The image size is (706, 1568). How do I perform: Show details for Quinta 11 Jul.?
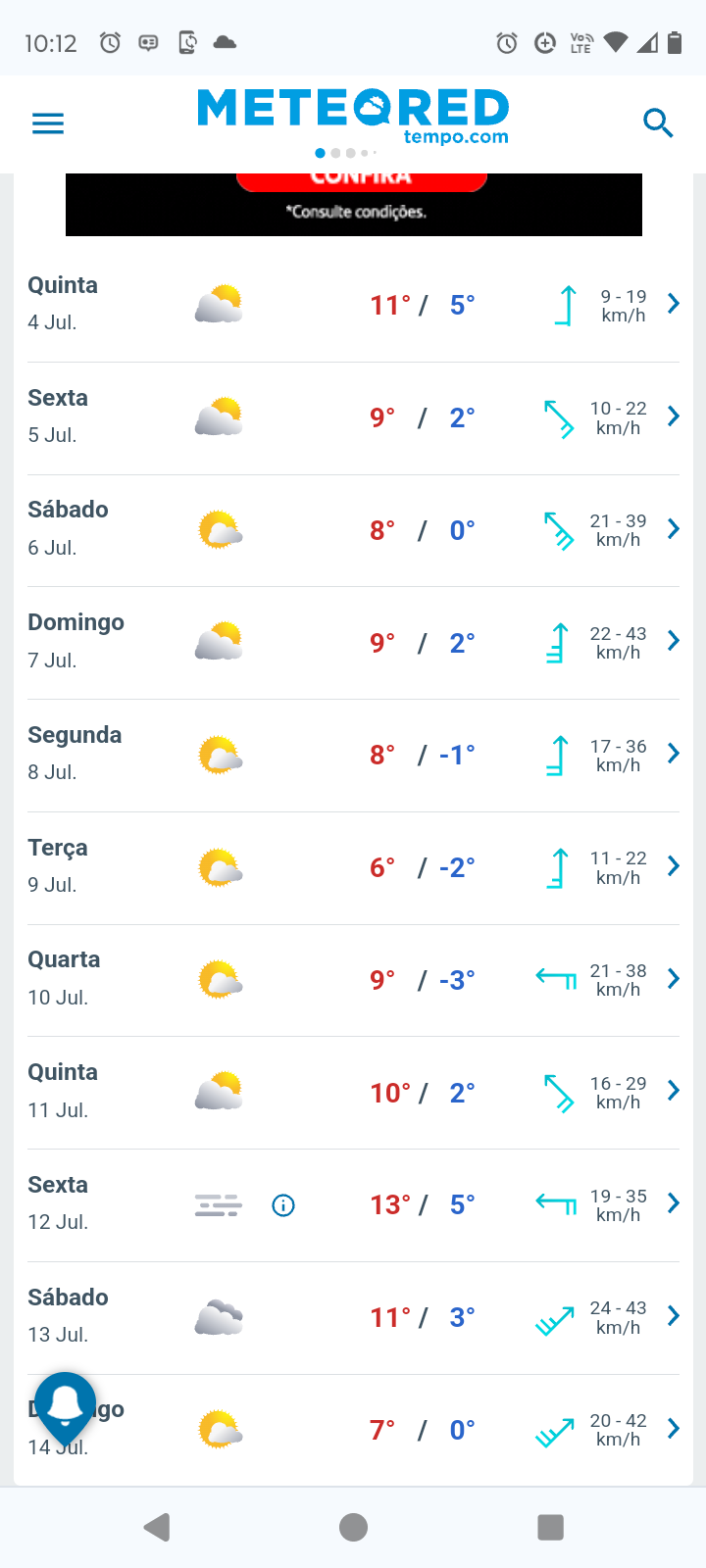point(353,1093)
